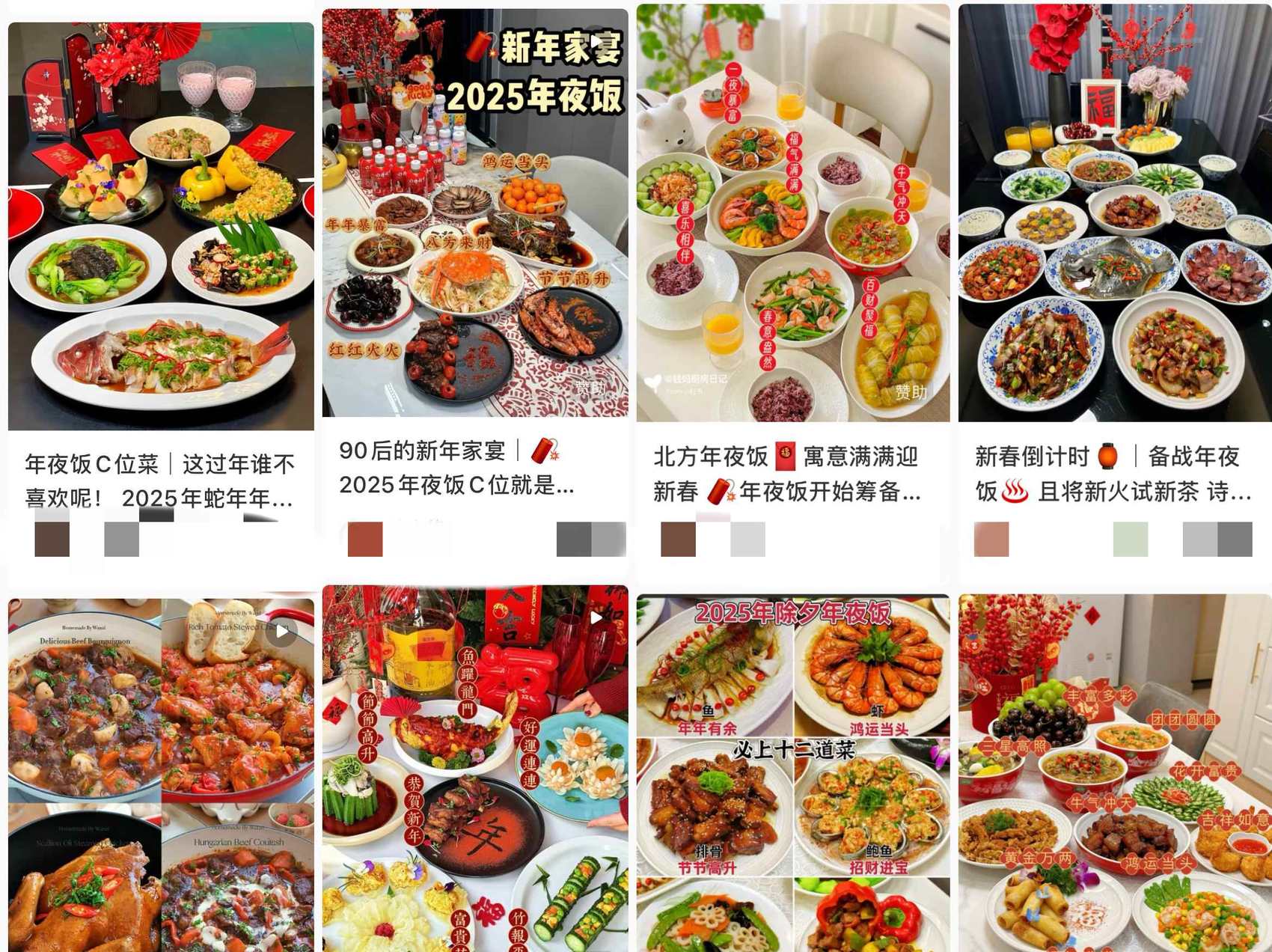Open the 90后的新年家宴 post

click(475, 213)
